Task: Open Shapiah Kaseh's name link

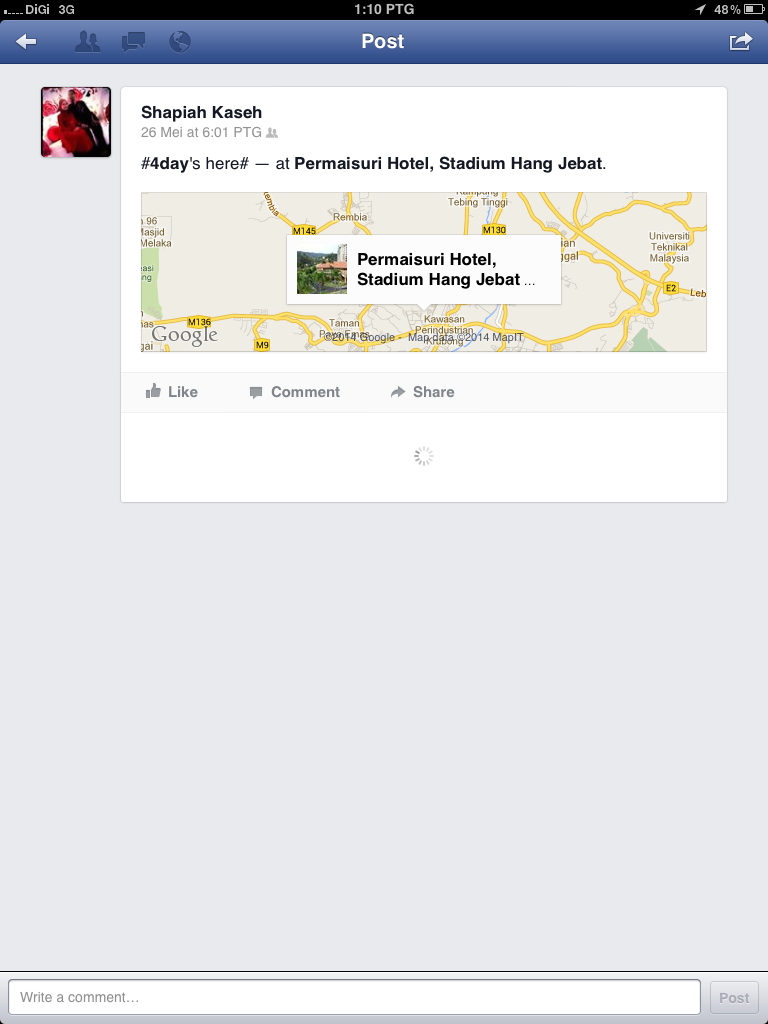Action: [x=201, y=112]
